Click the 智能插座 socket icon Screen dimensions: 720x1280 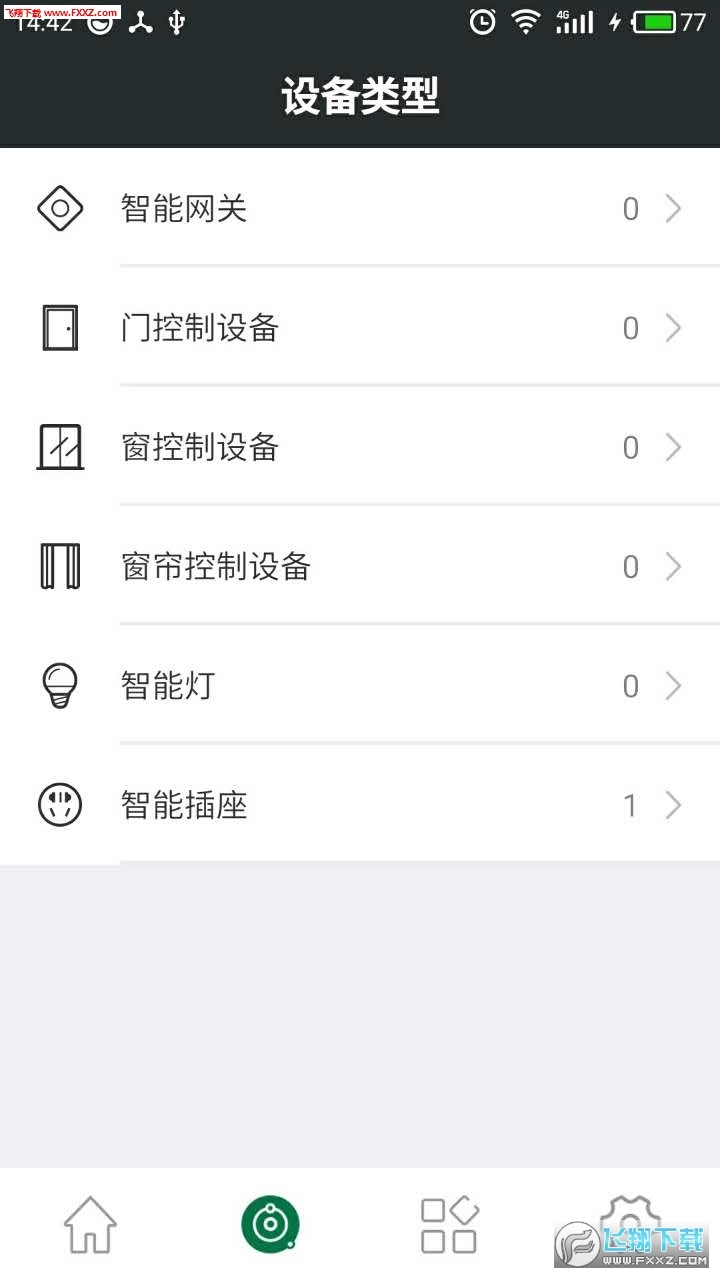(60, 805)
